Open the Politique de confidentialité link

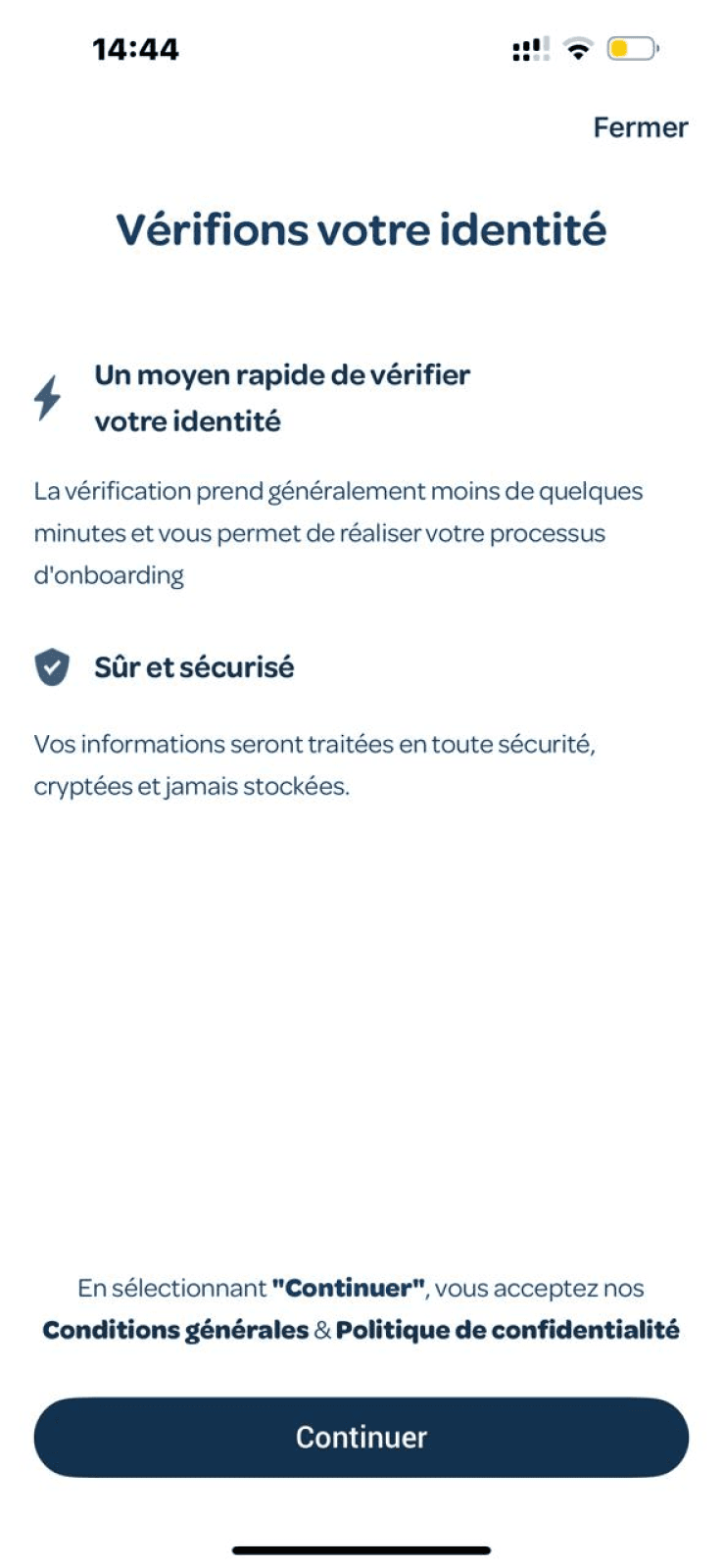point(507,1330)
